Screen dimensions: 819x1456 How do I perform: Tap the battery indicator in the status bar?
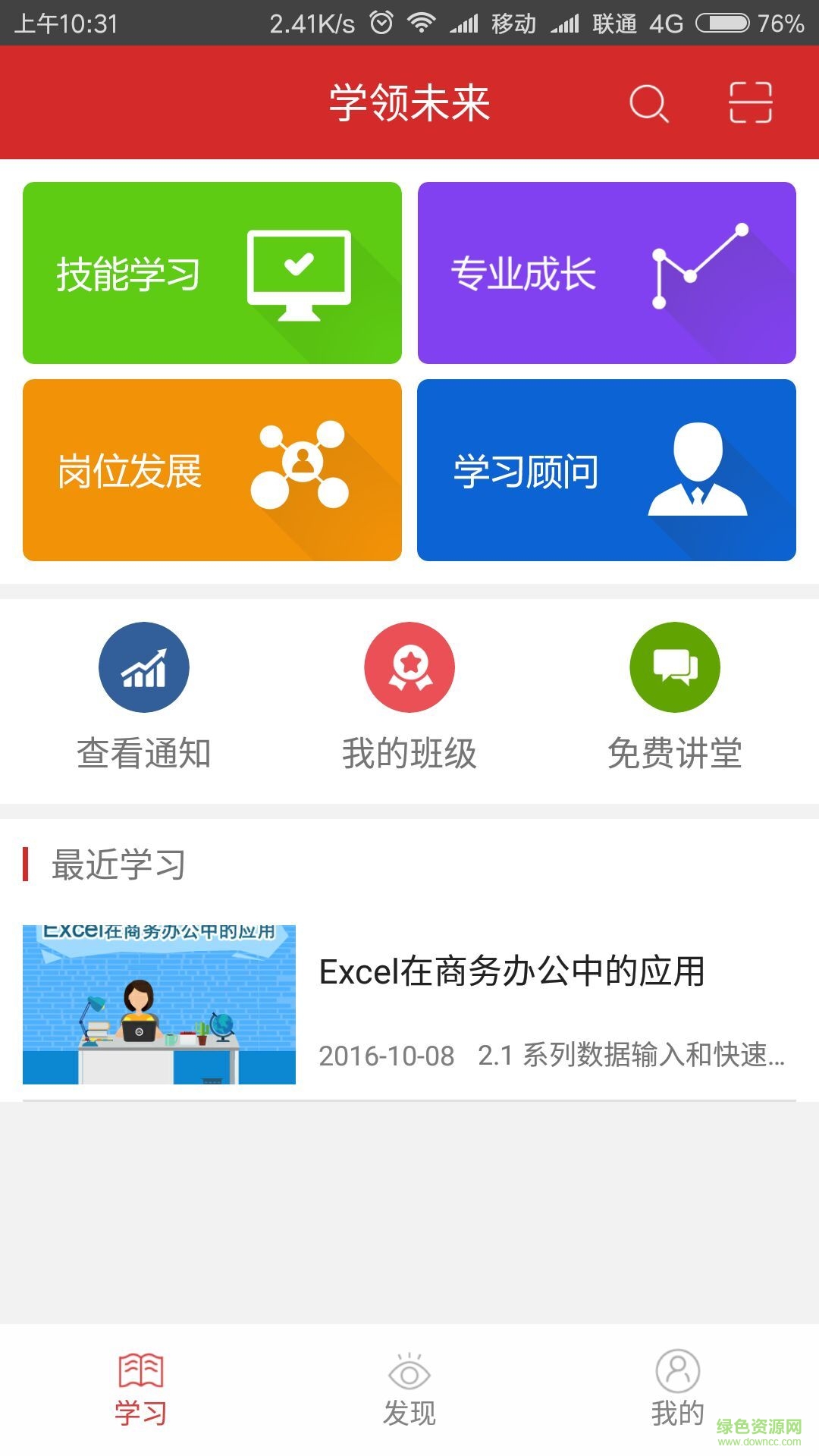coord(723,23)
